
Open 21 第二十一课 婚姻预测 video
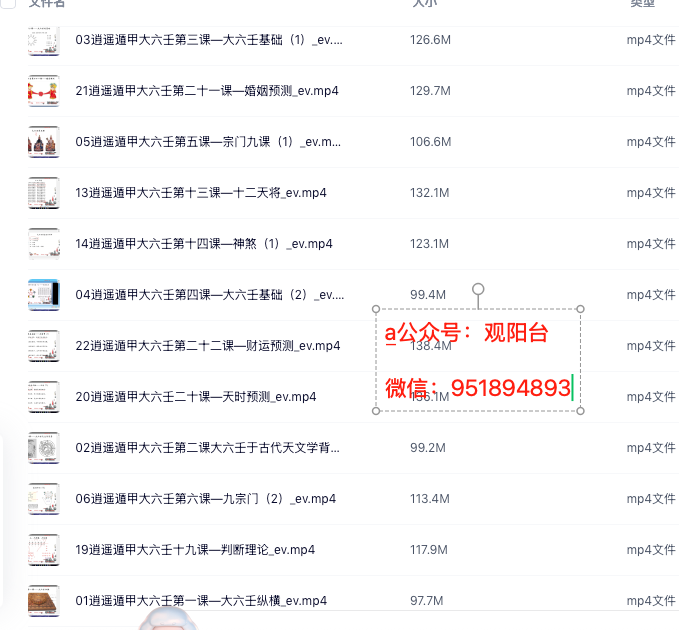pos(207,91)
